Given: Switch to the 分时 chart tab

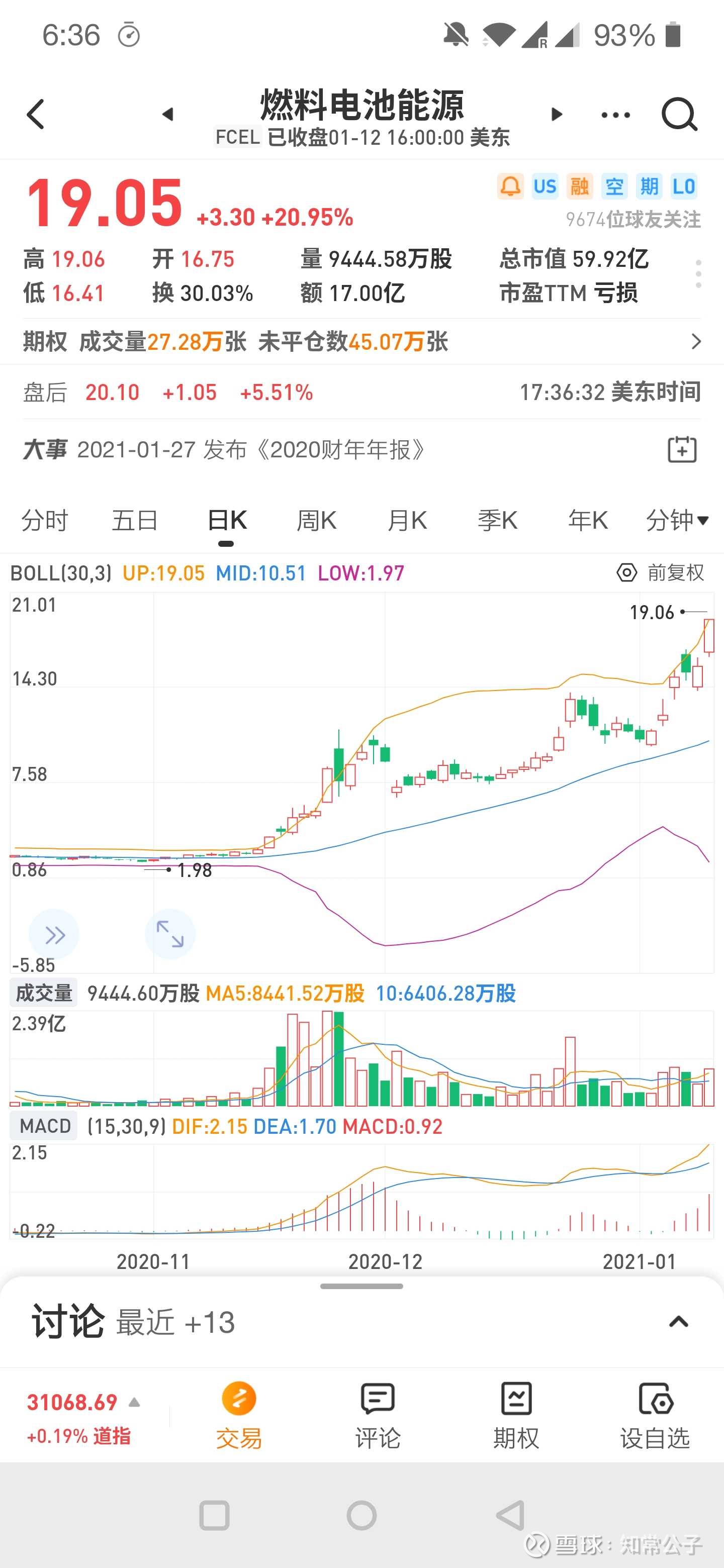Looking at the screenshot, I should pos(44,521).
